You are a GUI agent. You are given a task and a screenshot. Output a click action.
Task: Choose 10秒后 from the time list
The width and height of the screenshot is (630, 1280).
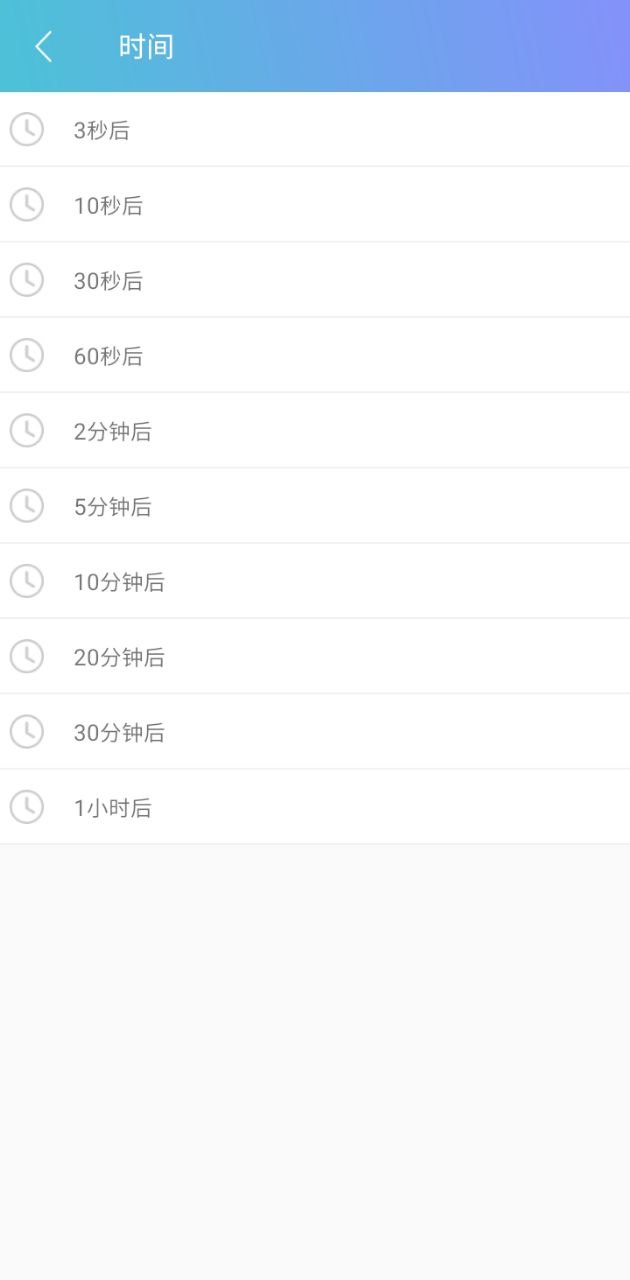tap(108, 205)
